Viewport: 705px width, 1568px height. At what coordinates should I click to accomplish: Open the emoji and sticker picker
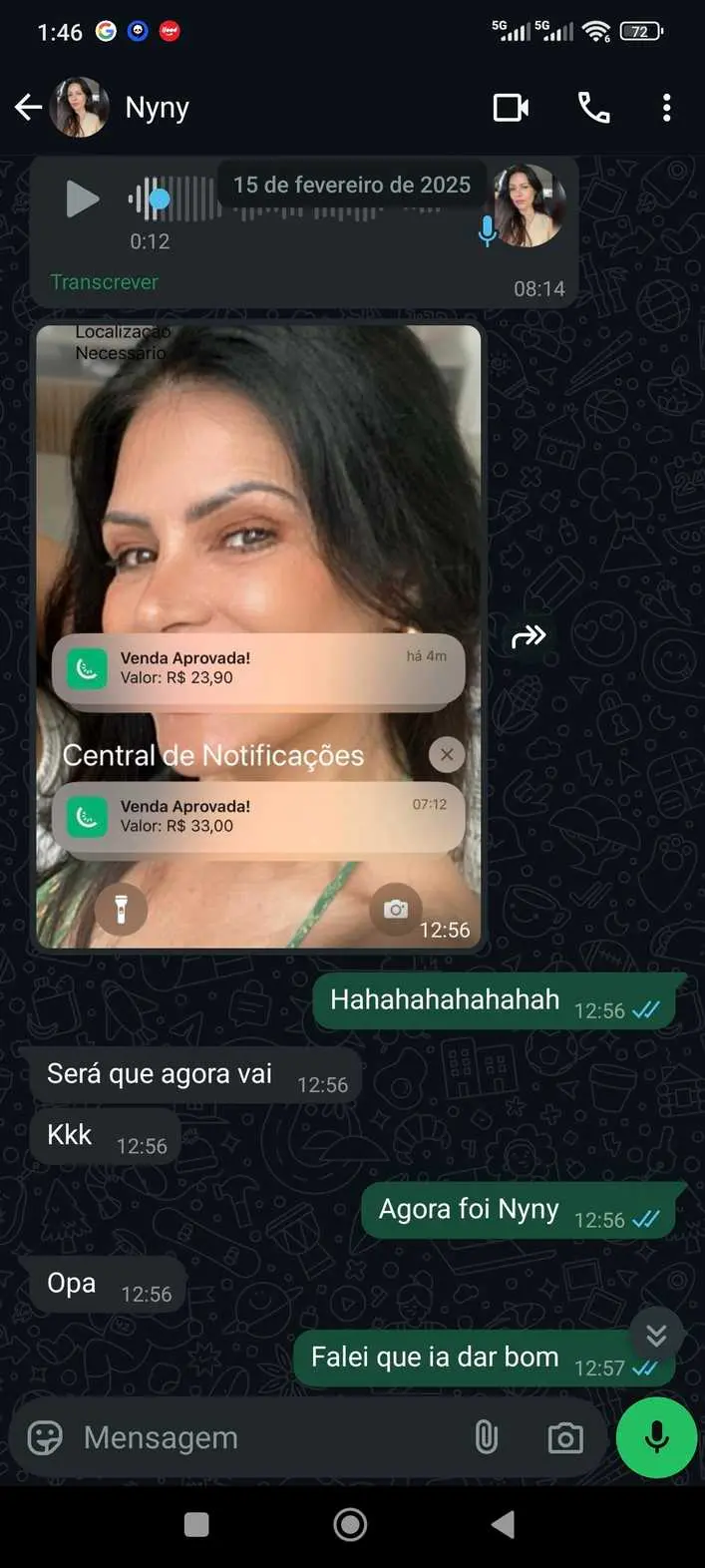tap(45, 1437)
